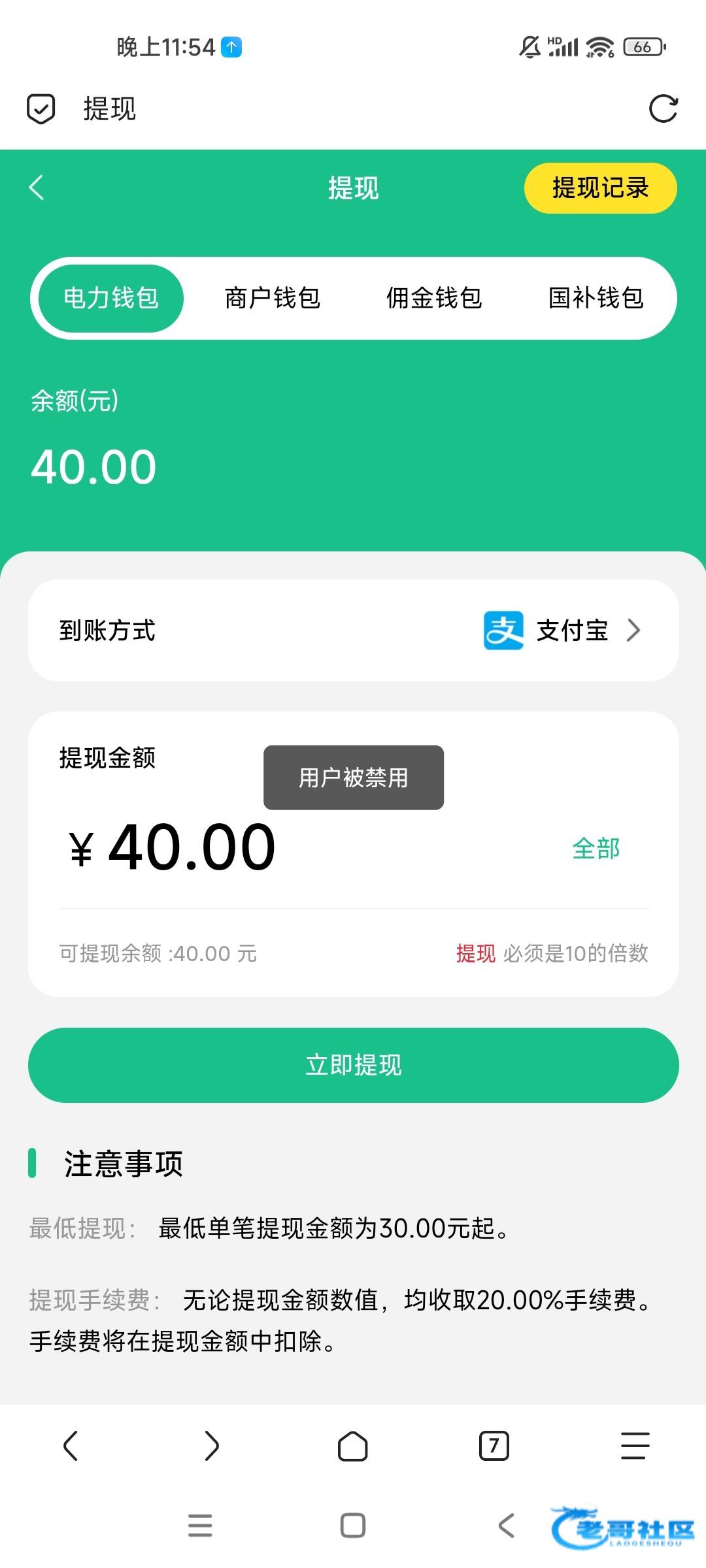This screenshot has width=706, height=1568.
Task: Go back using the green header arrow
Action: click(37, 188)
